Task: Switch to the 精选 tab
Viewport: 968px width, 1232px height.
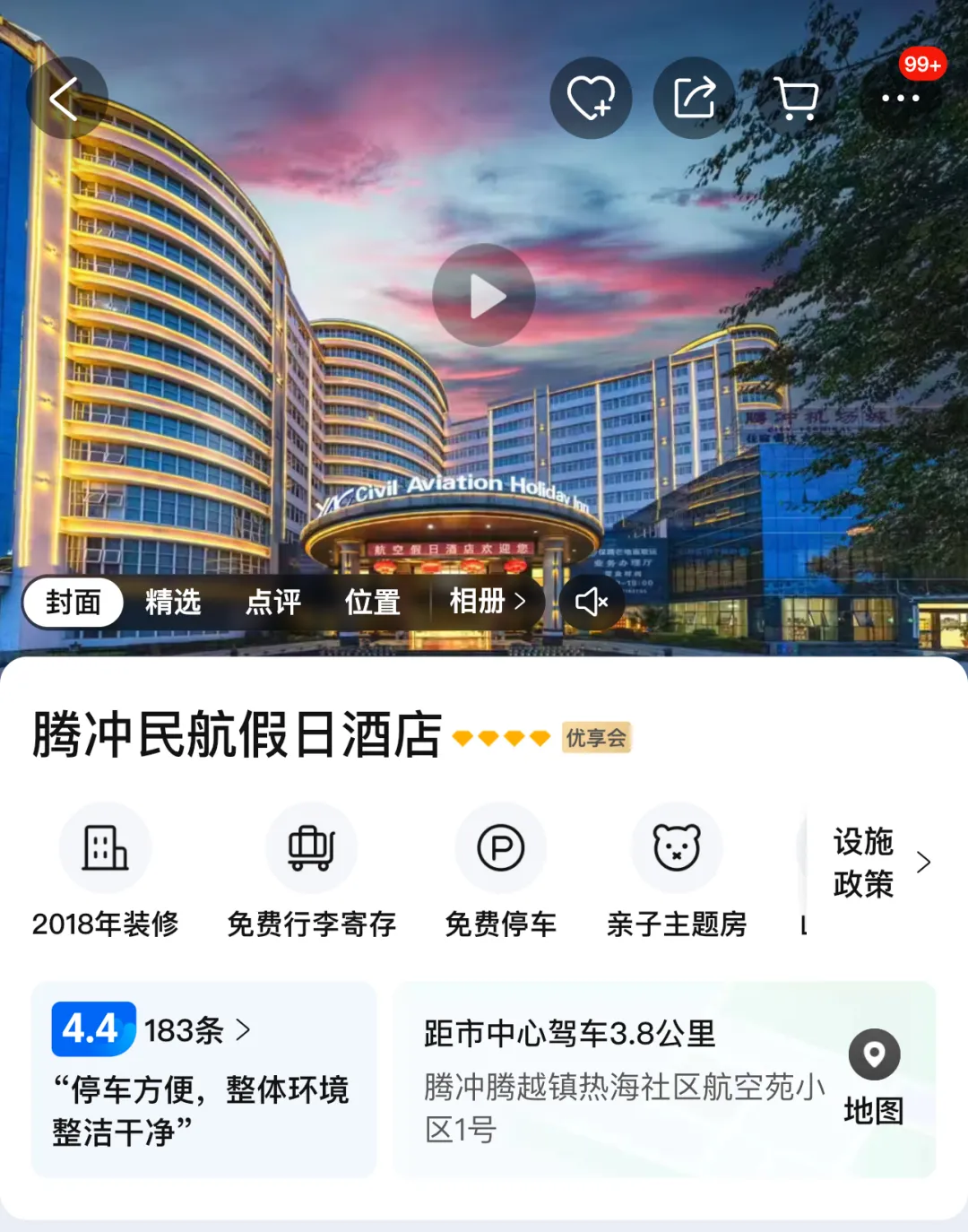Action: coord(173,602)
